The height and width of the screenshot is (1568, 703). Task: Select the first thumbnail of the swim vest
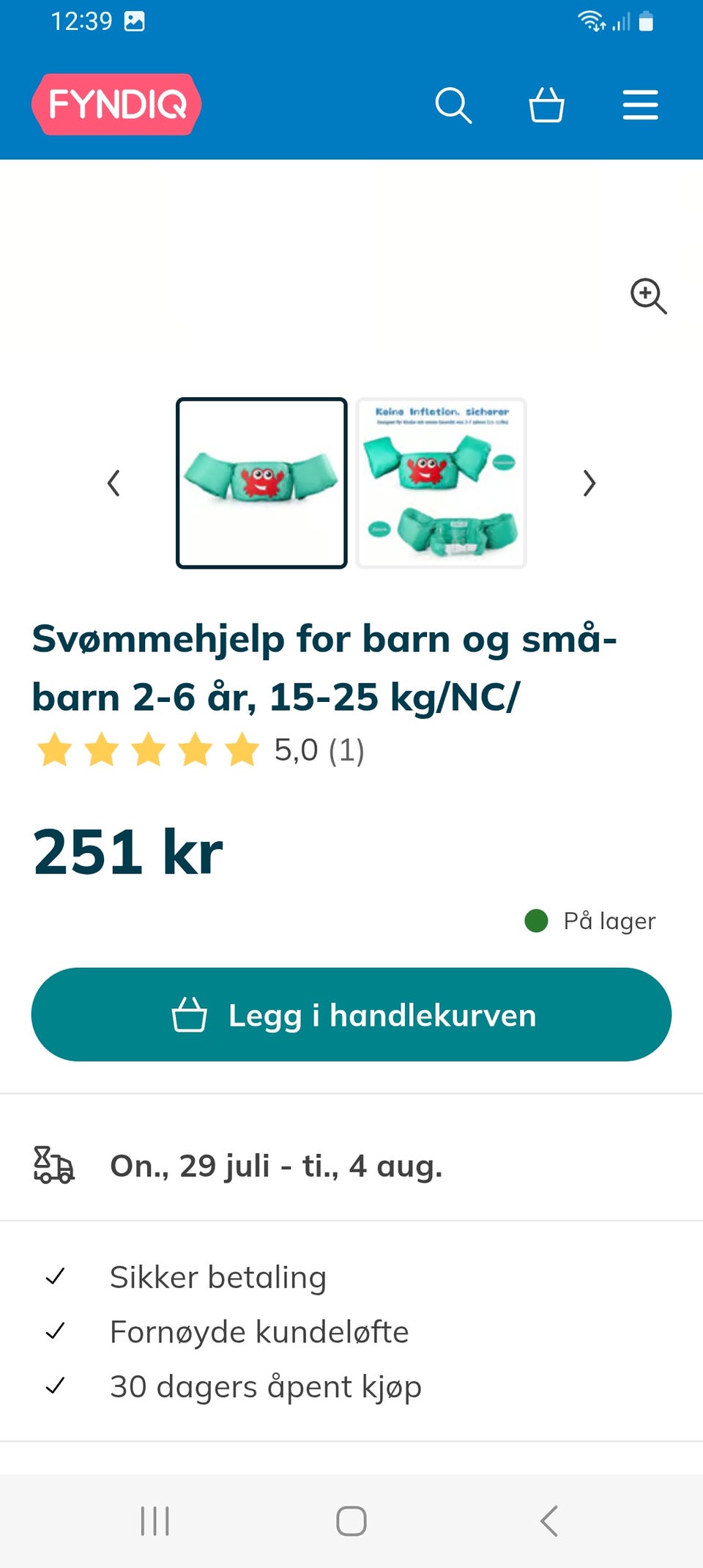click(261, 483)
